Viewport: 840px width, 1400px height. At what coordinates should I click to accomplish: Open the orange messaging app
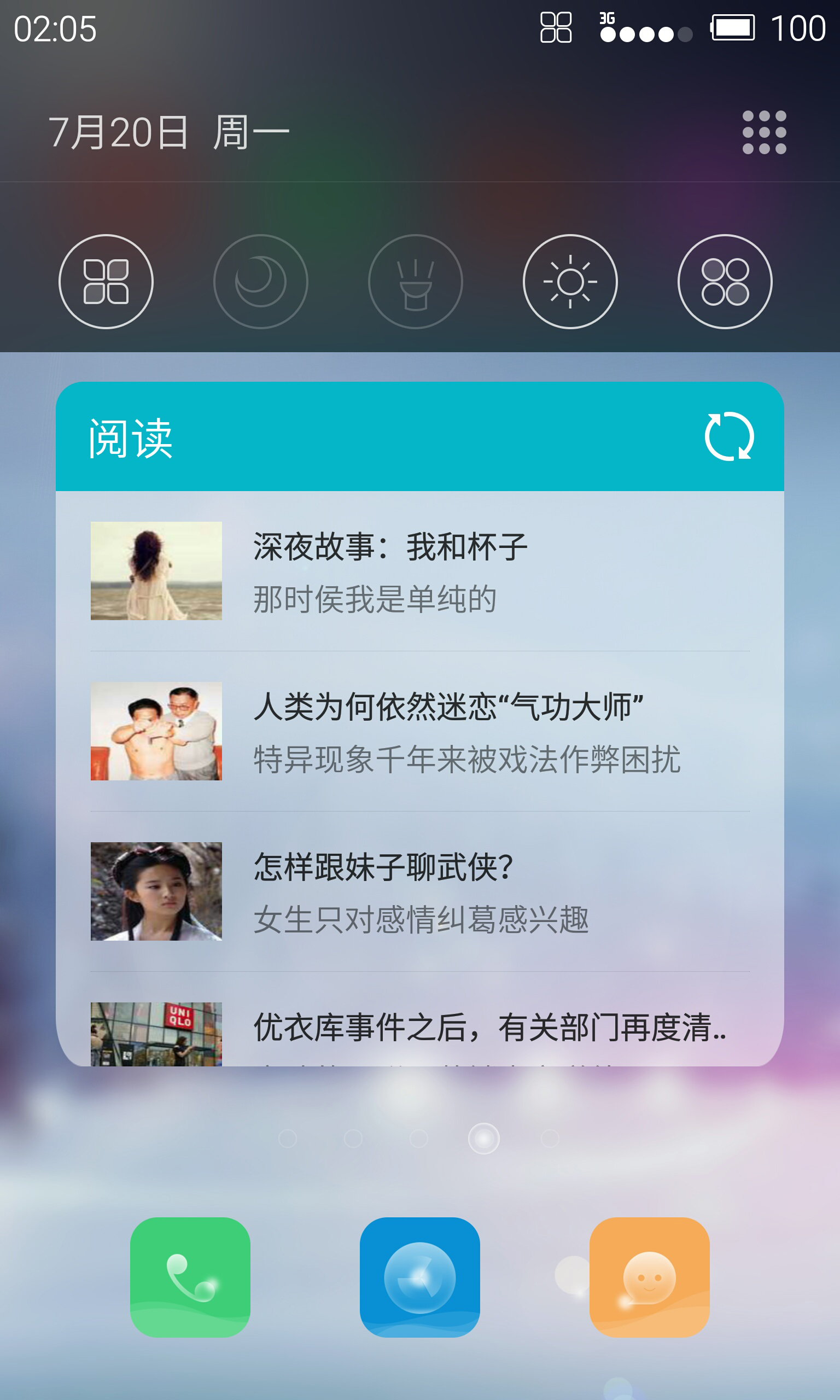[649, 1277]
